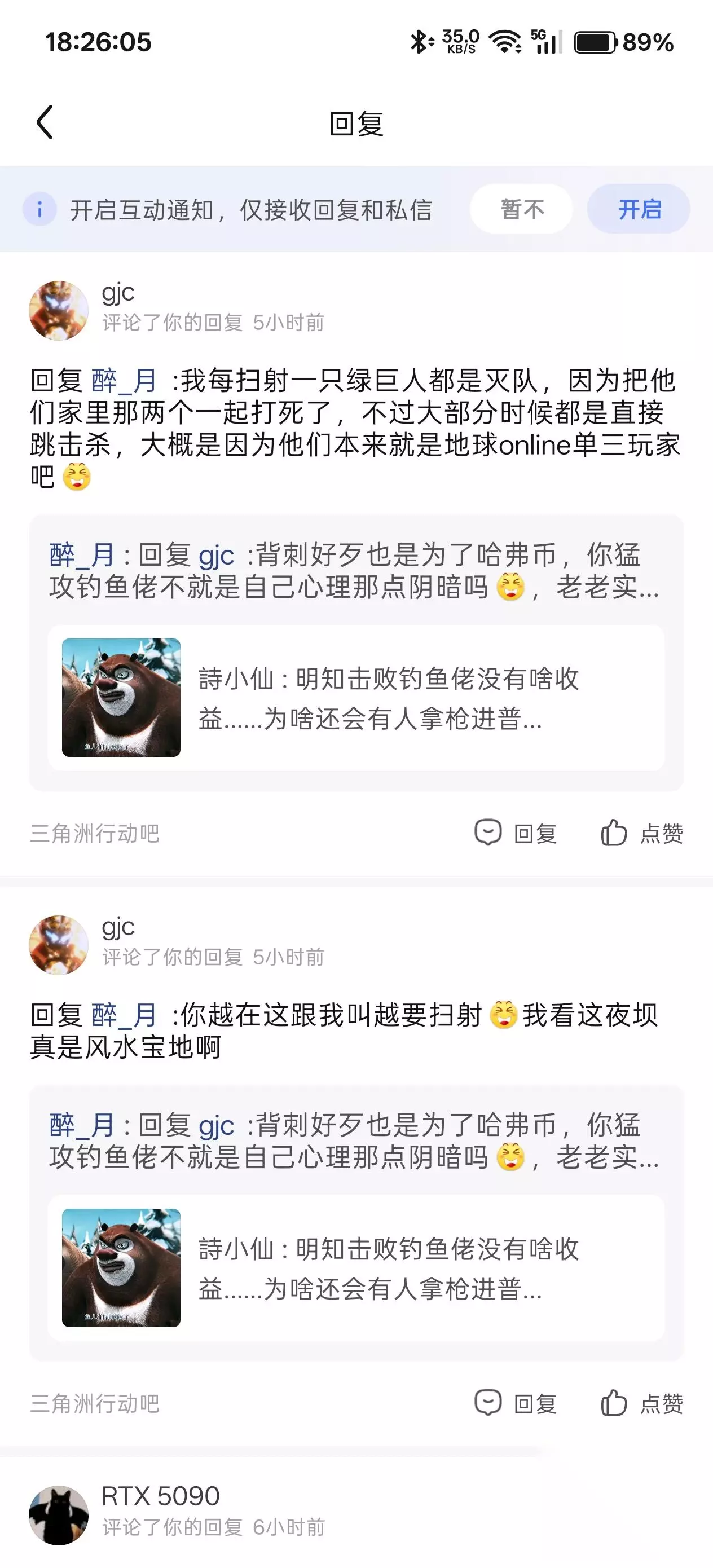Enable interaction notifications with 开启
The image size is (713, 1568).
pos(639,209)
